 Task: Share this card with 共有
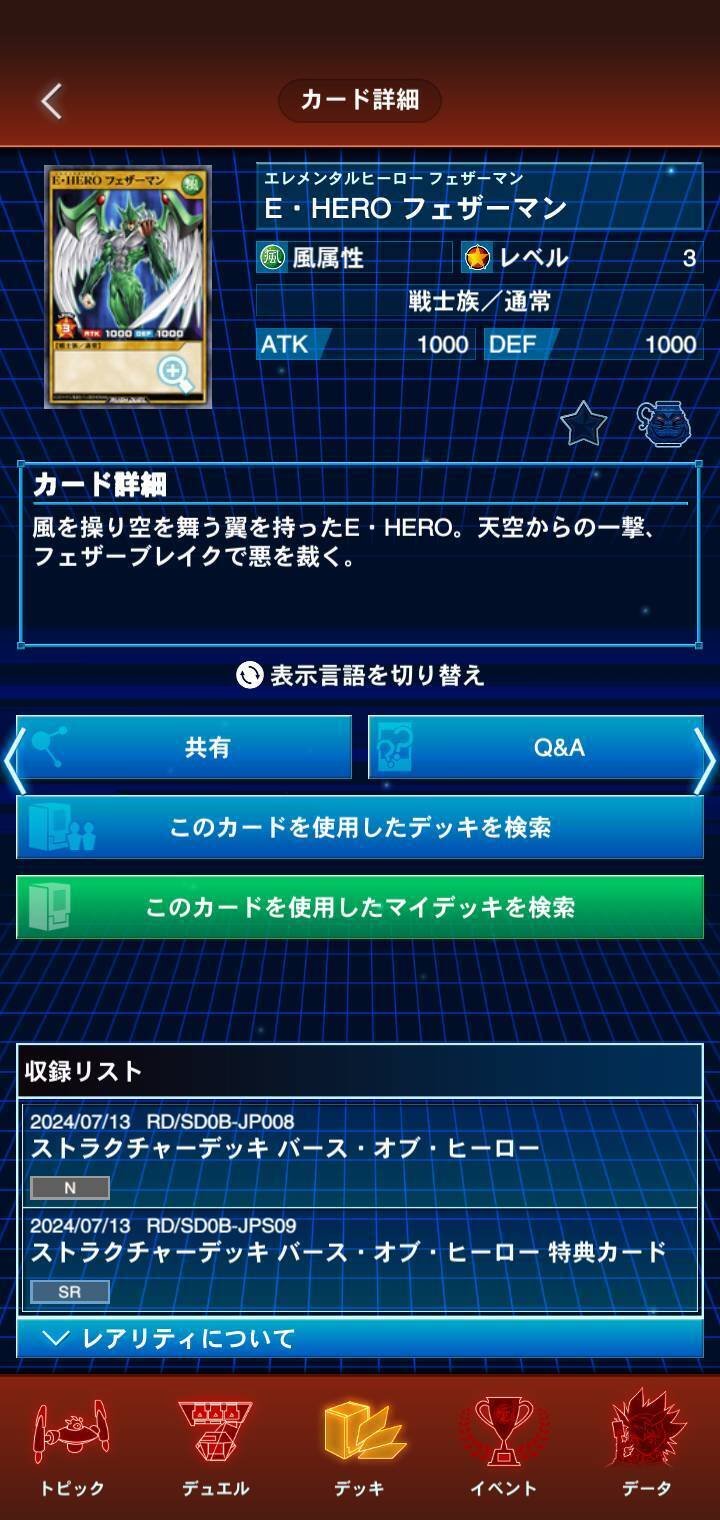tap(184, 747)
